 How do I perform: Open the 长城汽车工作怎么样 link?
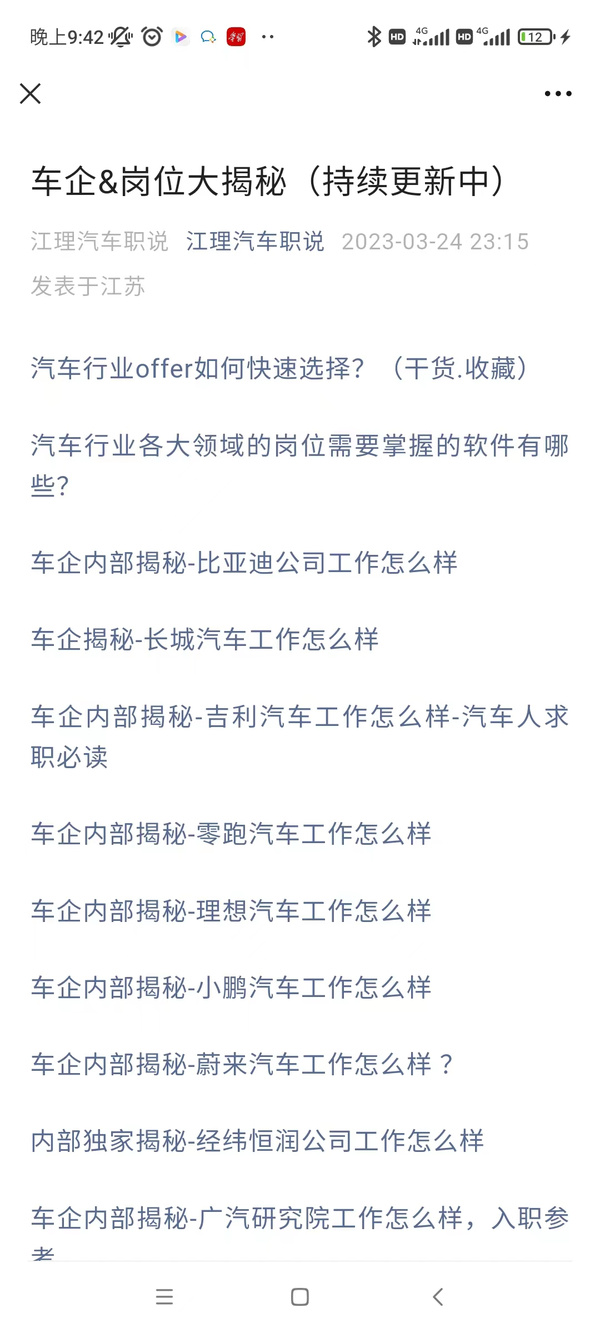[x=205, y=639]
